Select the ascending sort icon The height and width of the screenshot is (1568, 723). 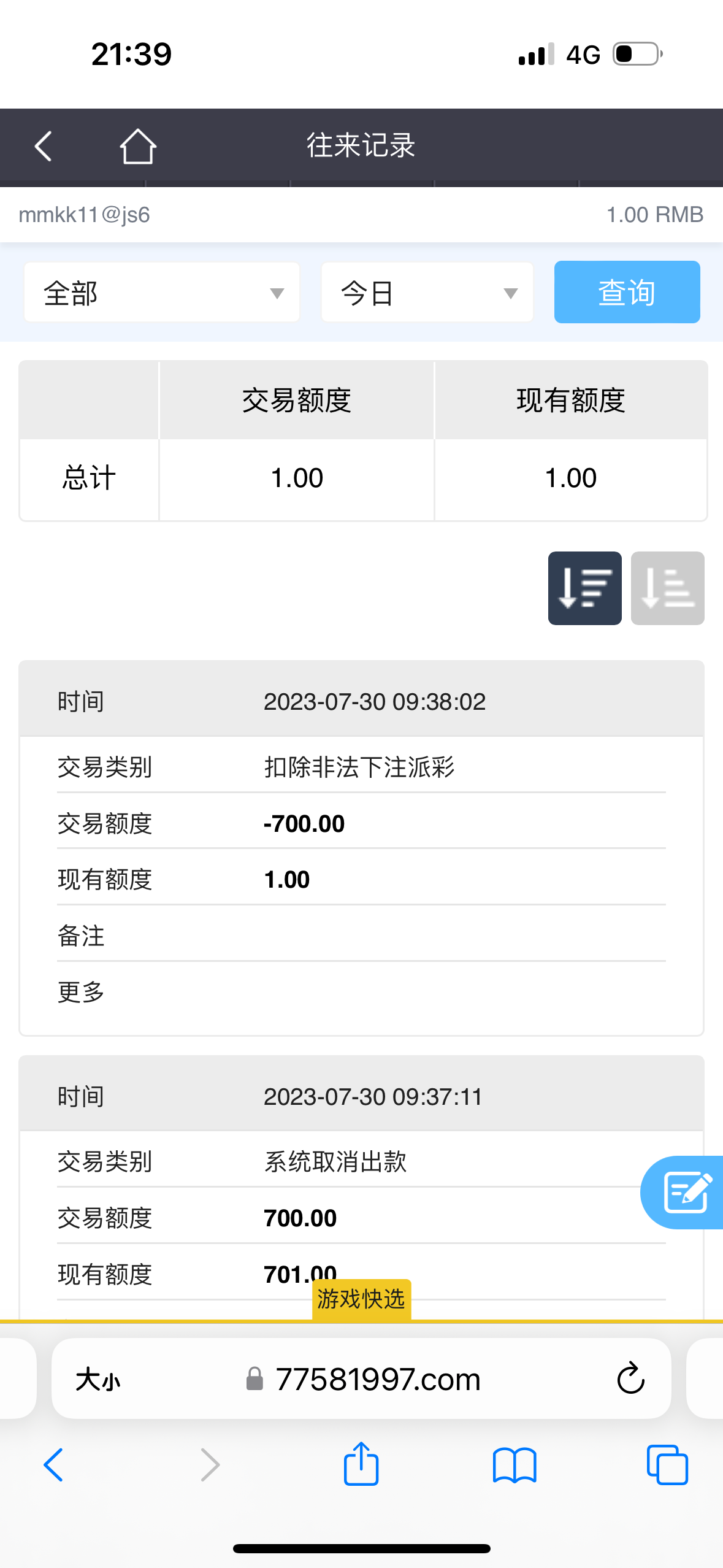point(667,588)
